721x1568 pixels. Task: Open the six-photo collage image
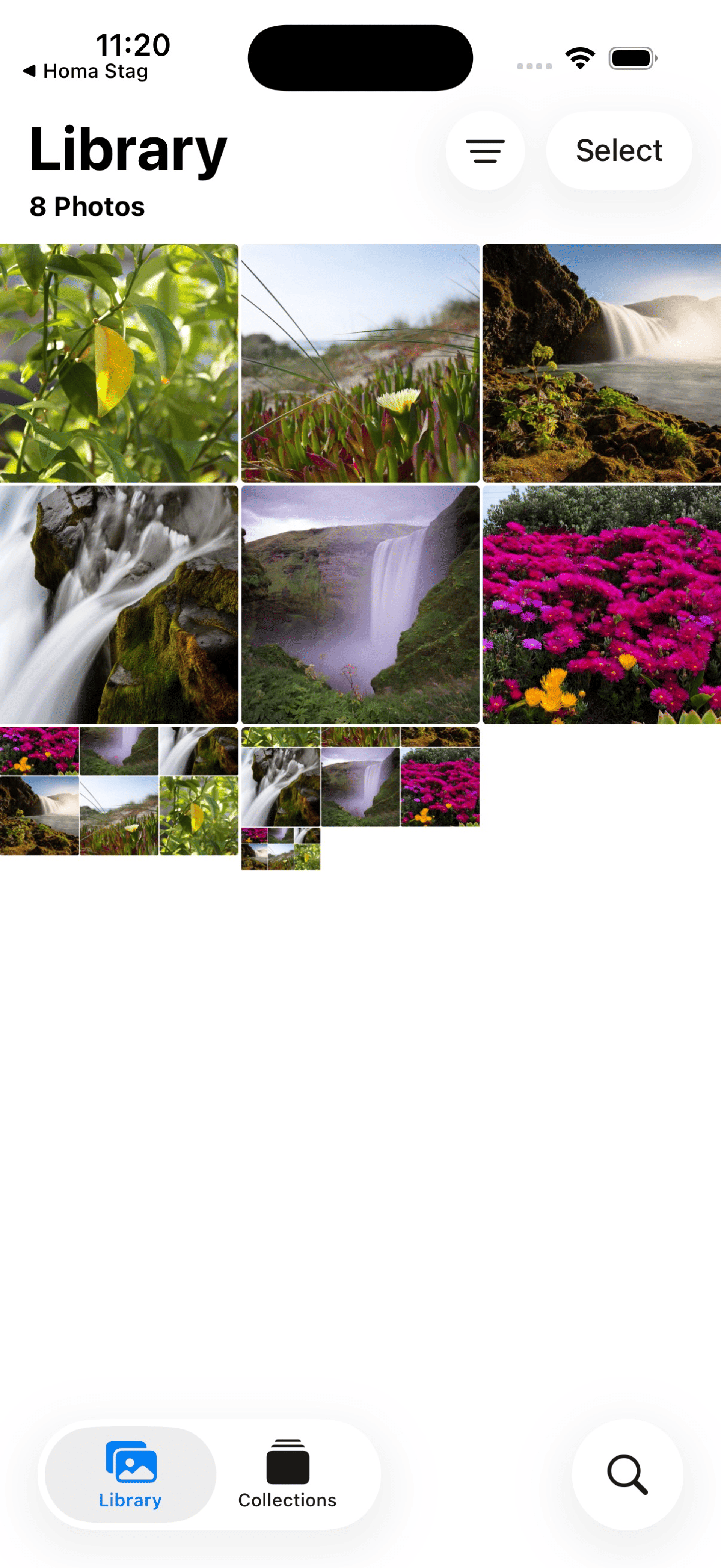click(119, 791)
